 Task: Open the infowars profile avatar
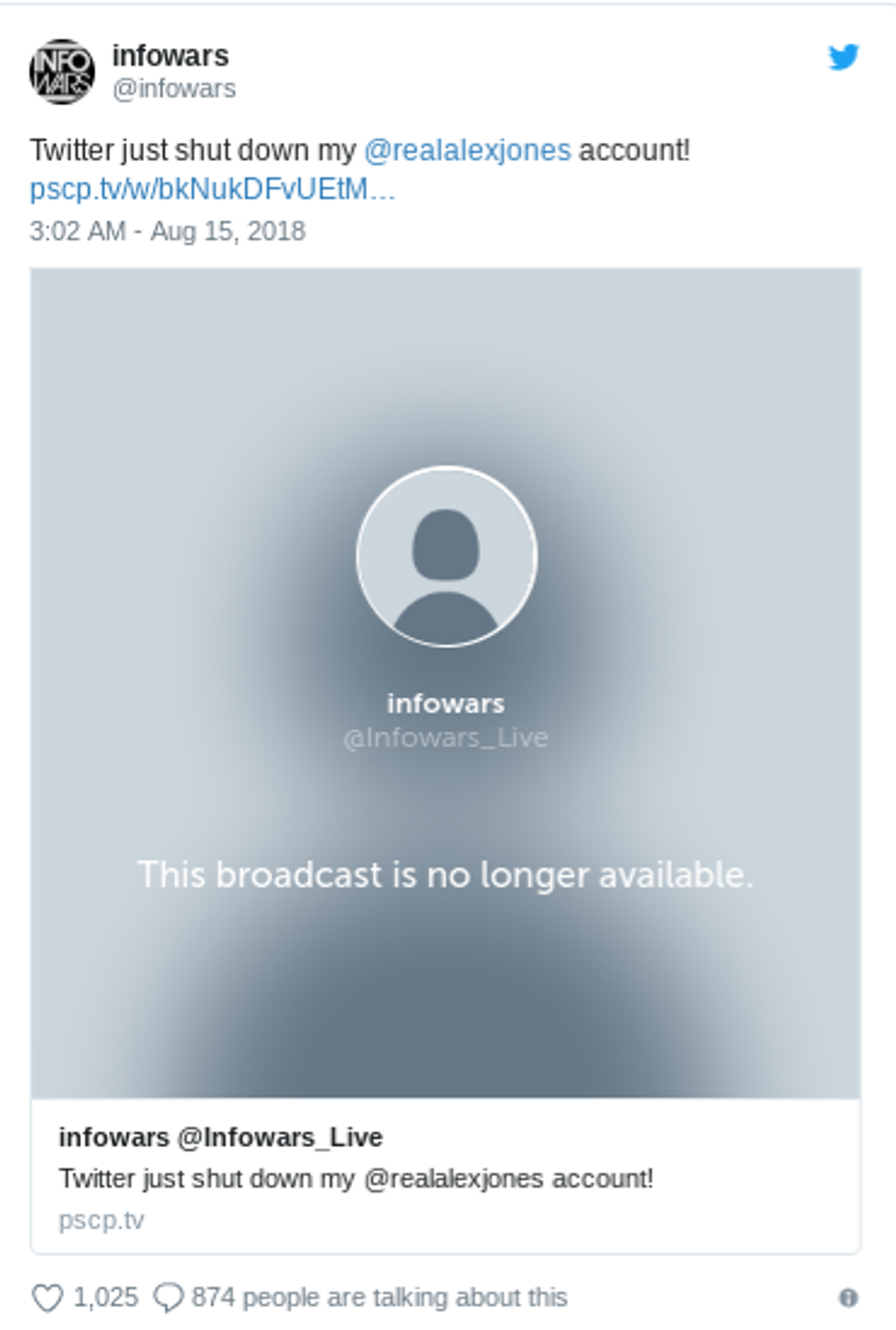click(x=62, y=71)
